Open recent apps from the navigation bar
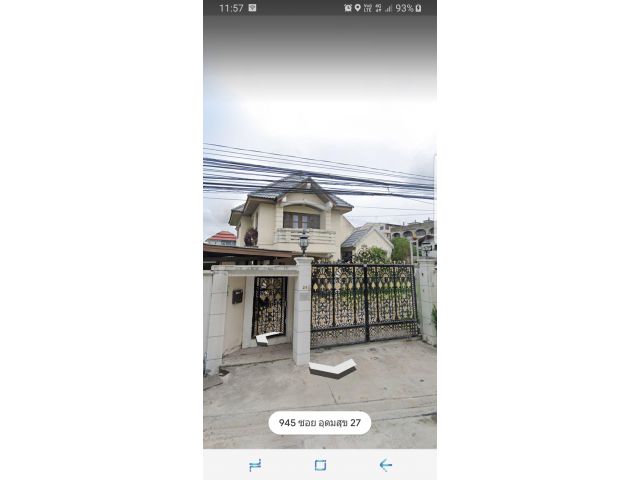 click(255, 465)
